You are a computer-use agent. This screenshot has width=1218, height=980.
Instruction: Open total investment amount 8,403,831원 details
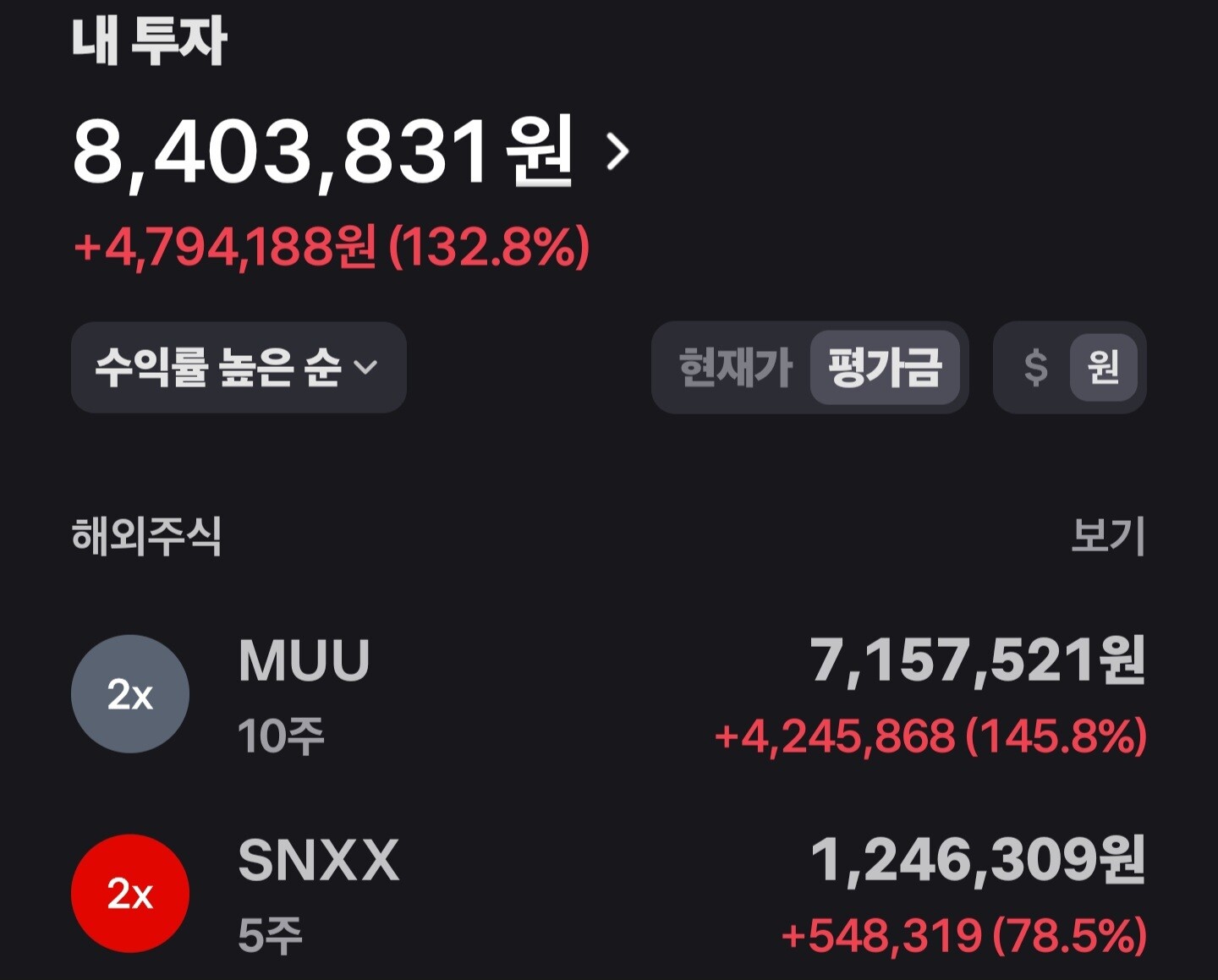351,152
